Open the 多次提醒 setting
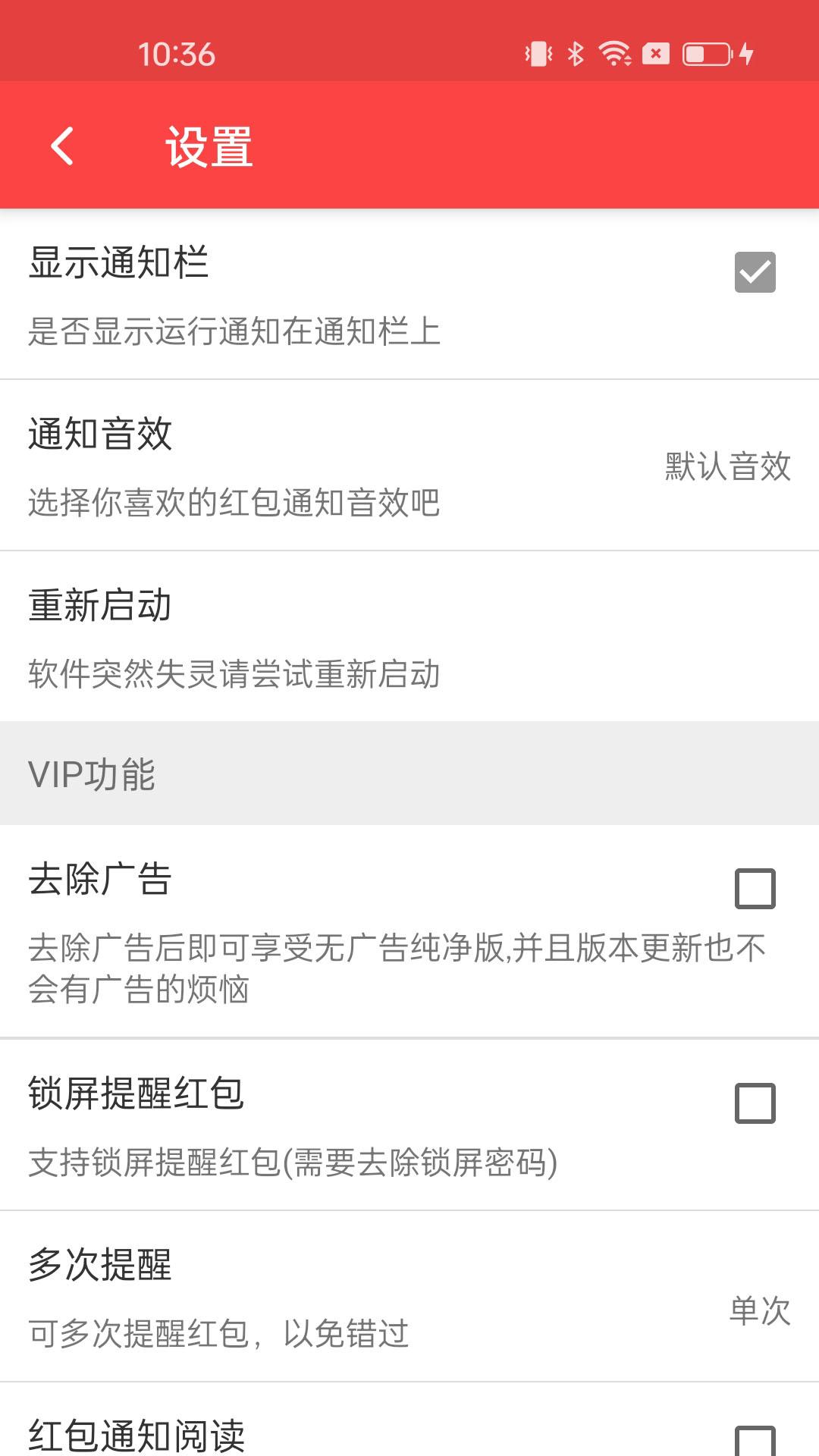The image size is (819, 1456). [409, 1297]
